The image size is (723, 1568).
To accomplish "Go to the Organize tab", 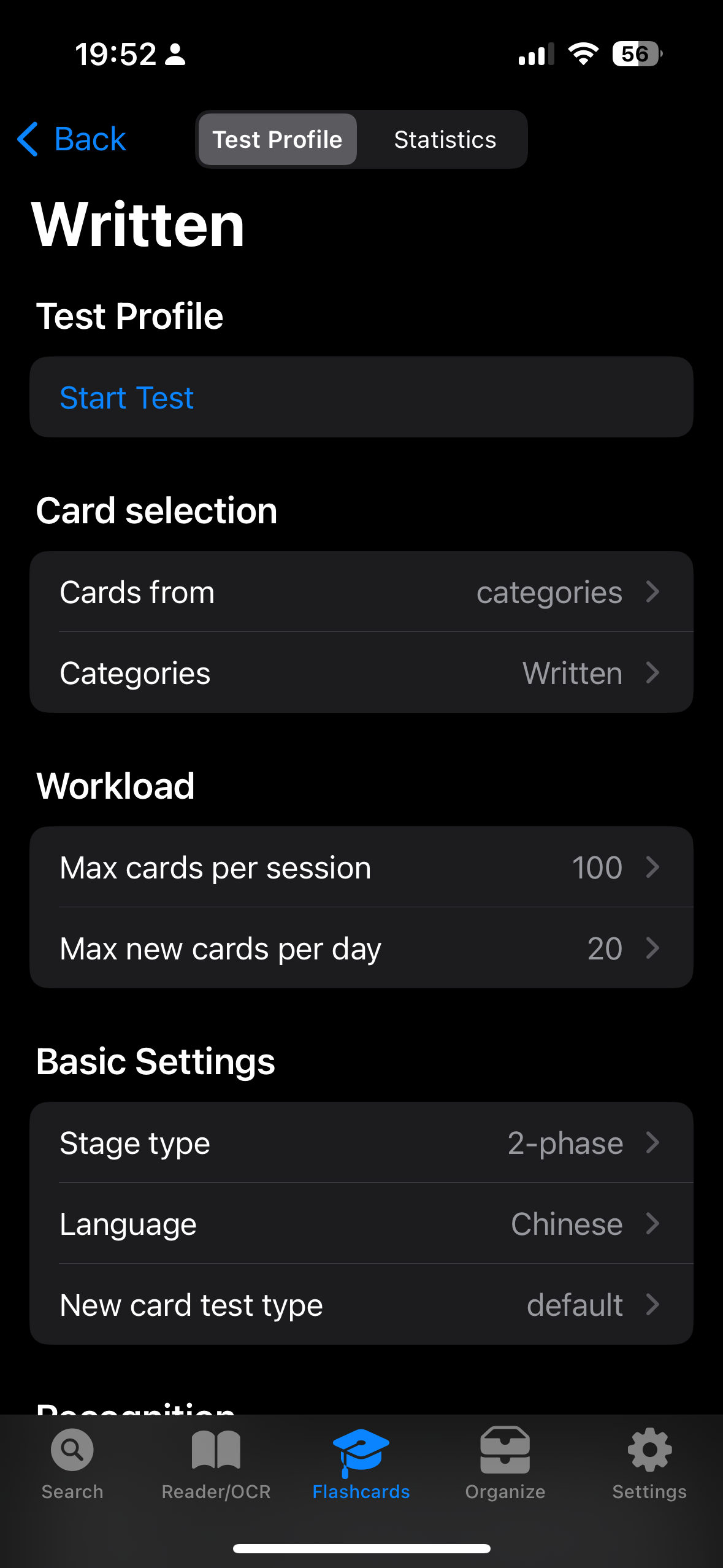I will coord(505,1464).
